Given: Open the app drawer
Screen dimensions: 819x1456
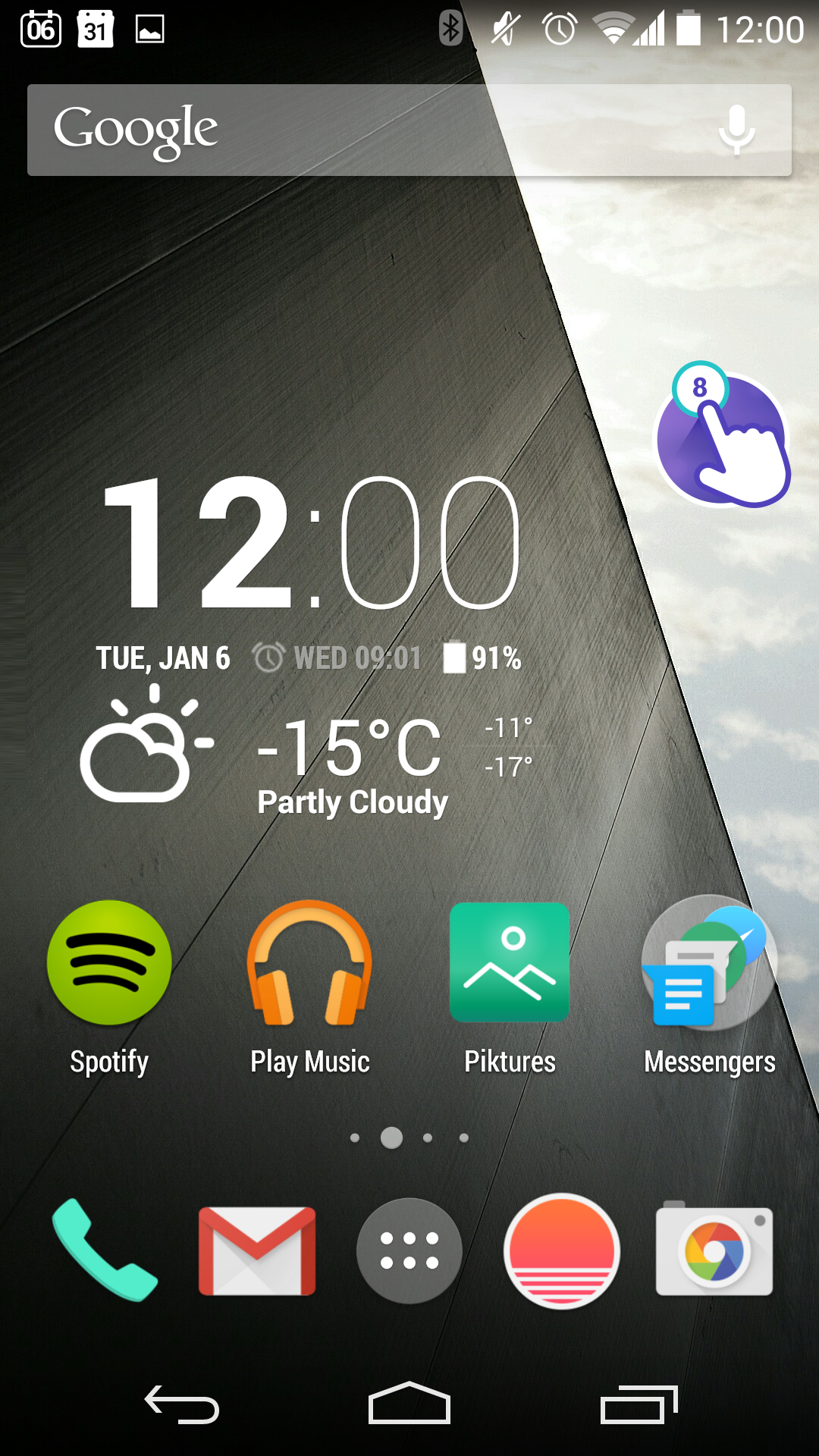Looking at the screenshot, I should 409,1250.
